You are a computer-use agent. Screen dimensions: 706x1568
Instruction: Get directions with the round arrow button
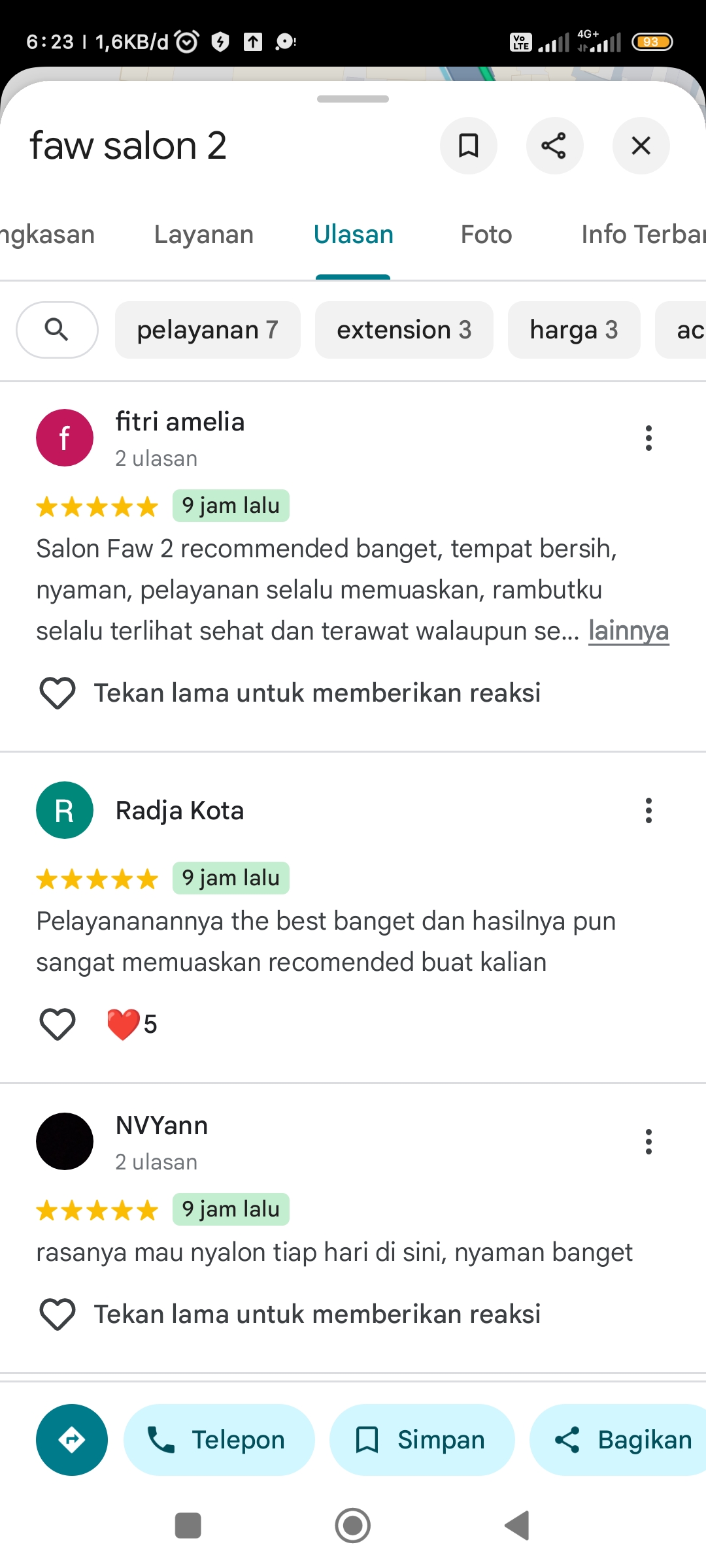click(72, 1440)
